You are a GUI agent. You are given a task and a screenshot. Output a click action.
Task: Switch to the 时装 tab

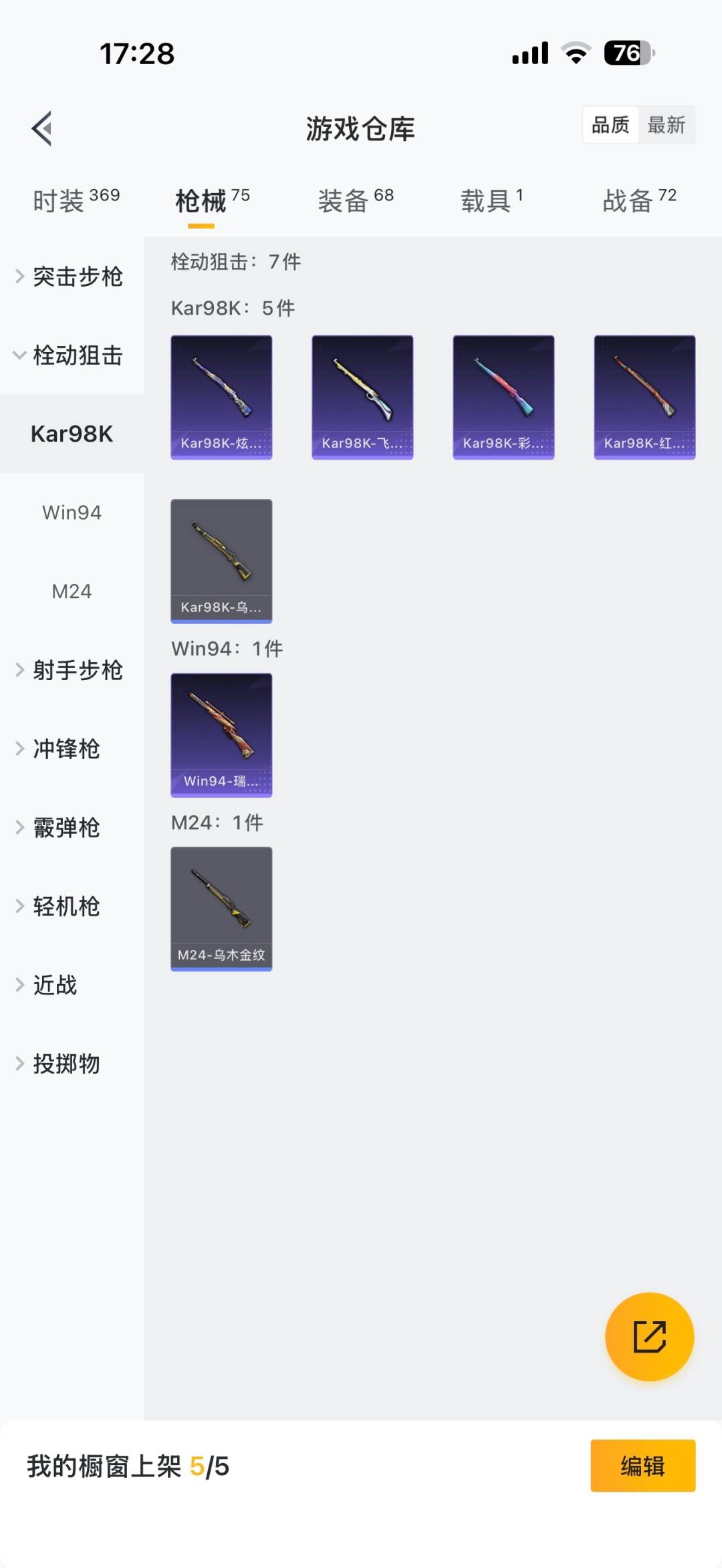pyautogui.click(x=76, y=200)
